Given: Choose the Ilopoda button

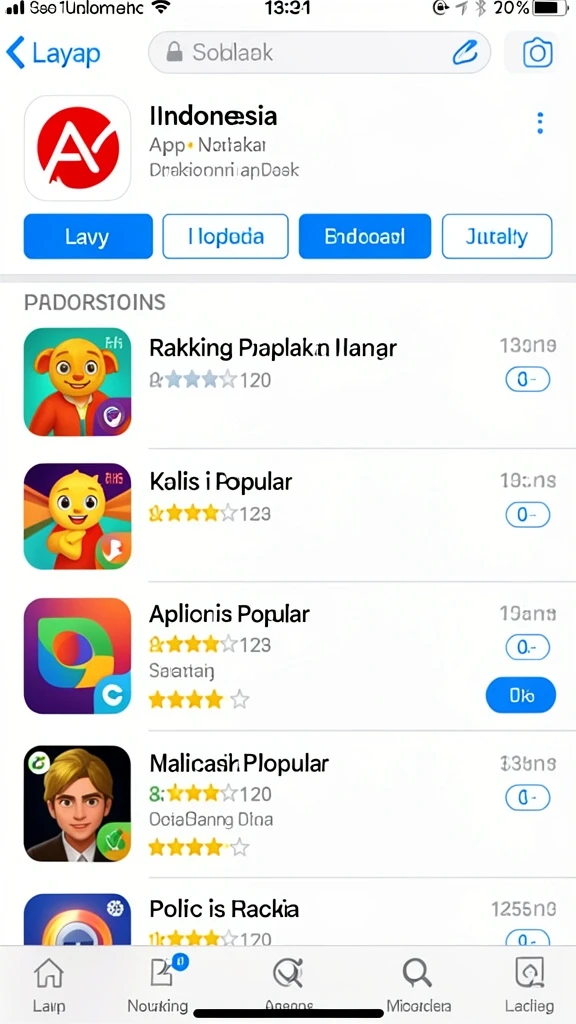Looking at the screenshot, I should click(x=225, y=236).
